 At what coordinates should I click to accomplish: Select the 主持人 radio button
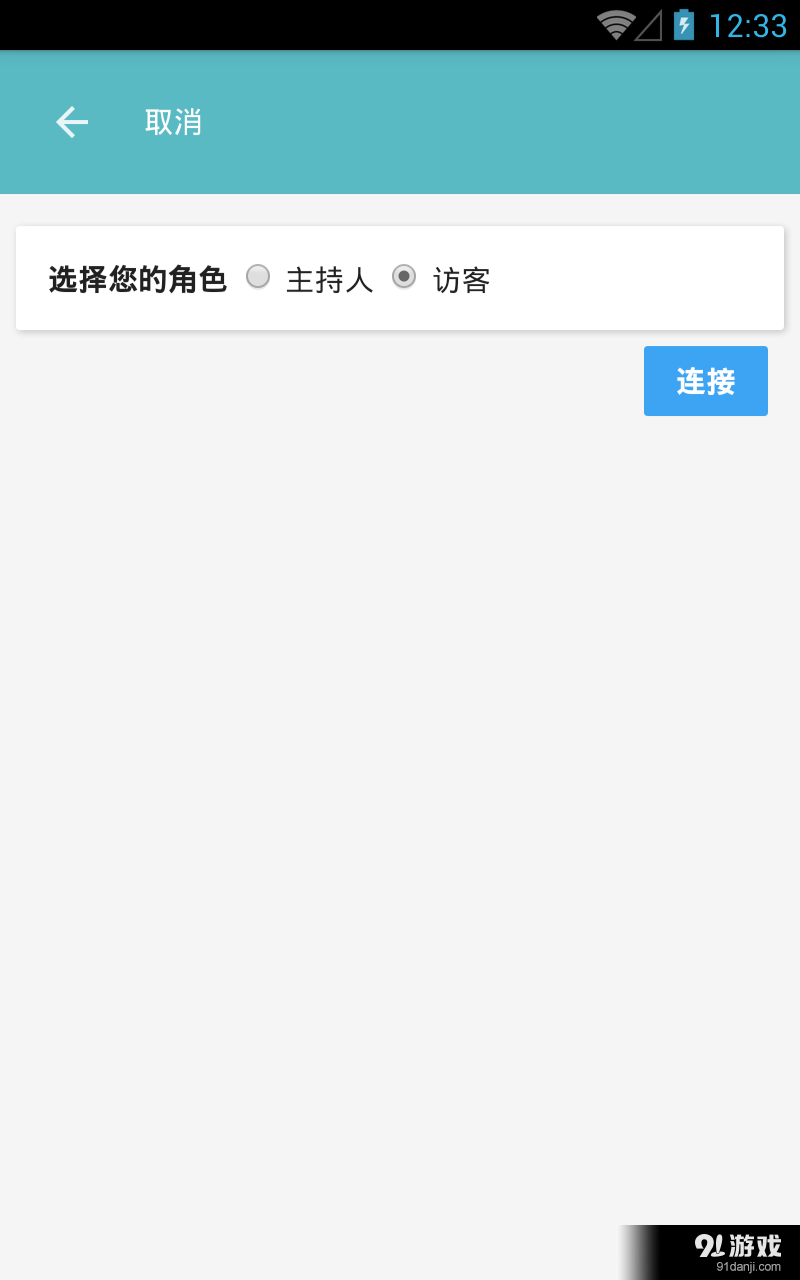[x=258, y=276]
